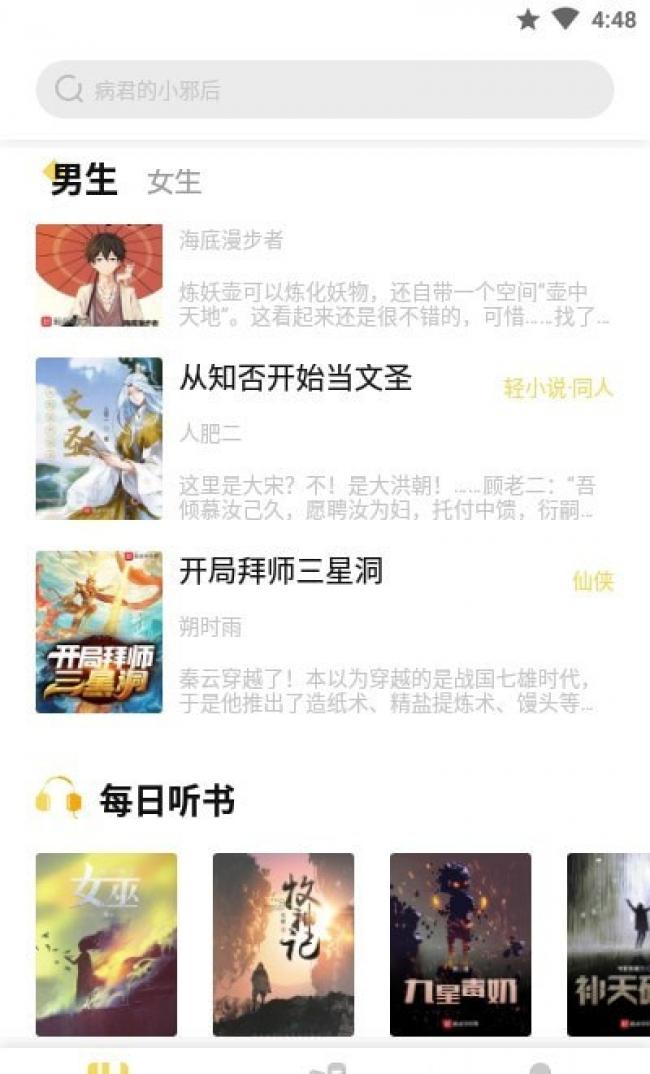
Task: Open the book by 海底漫步者
Action: click(325, 276)
